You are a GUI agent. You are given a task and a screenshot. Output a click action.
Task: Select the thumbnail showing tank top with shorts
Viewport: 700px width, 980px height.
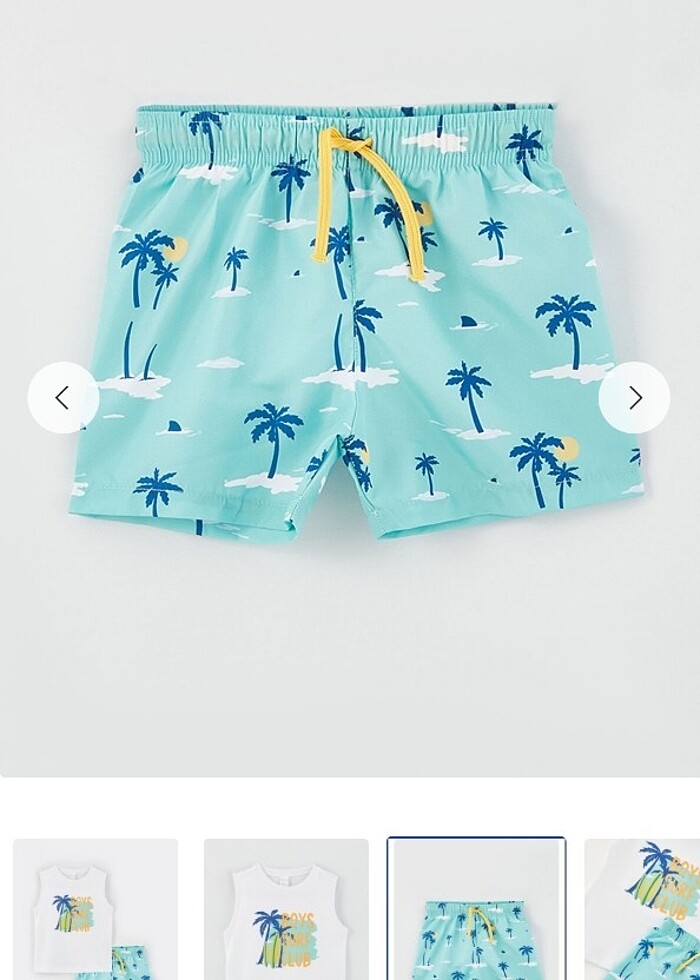click(x=95, y=908)
